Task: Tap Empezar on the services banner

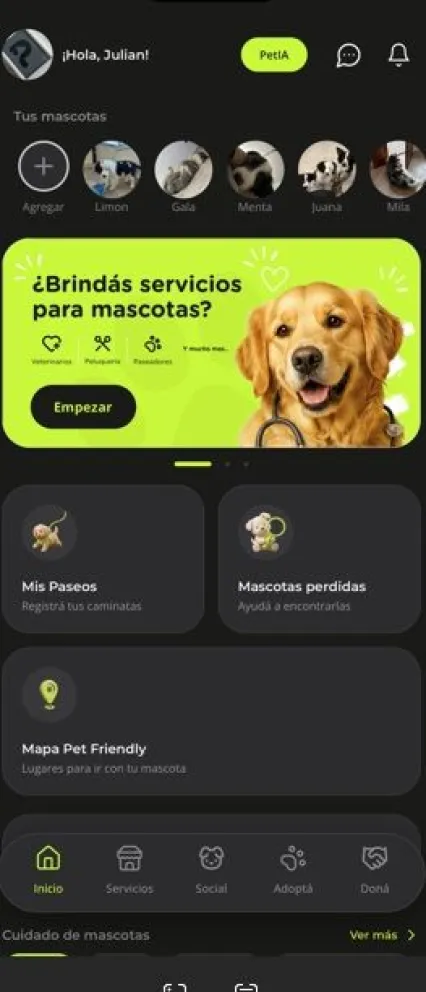Action: [x=83, y=407]
